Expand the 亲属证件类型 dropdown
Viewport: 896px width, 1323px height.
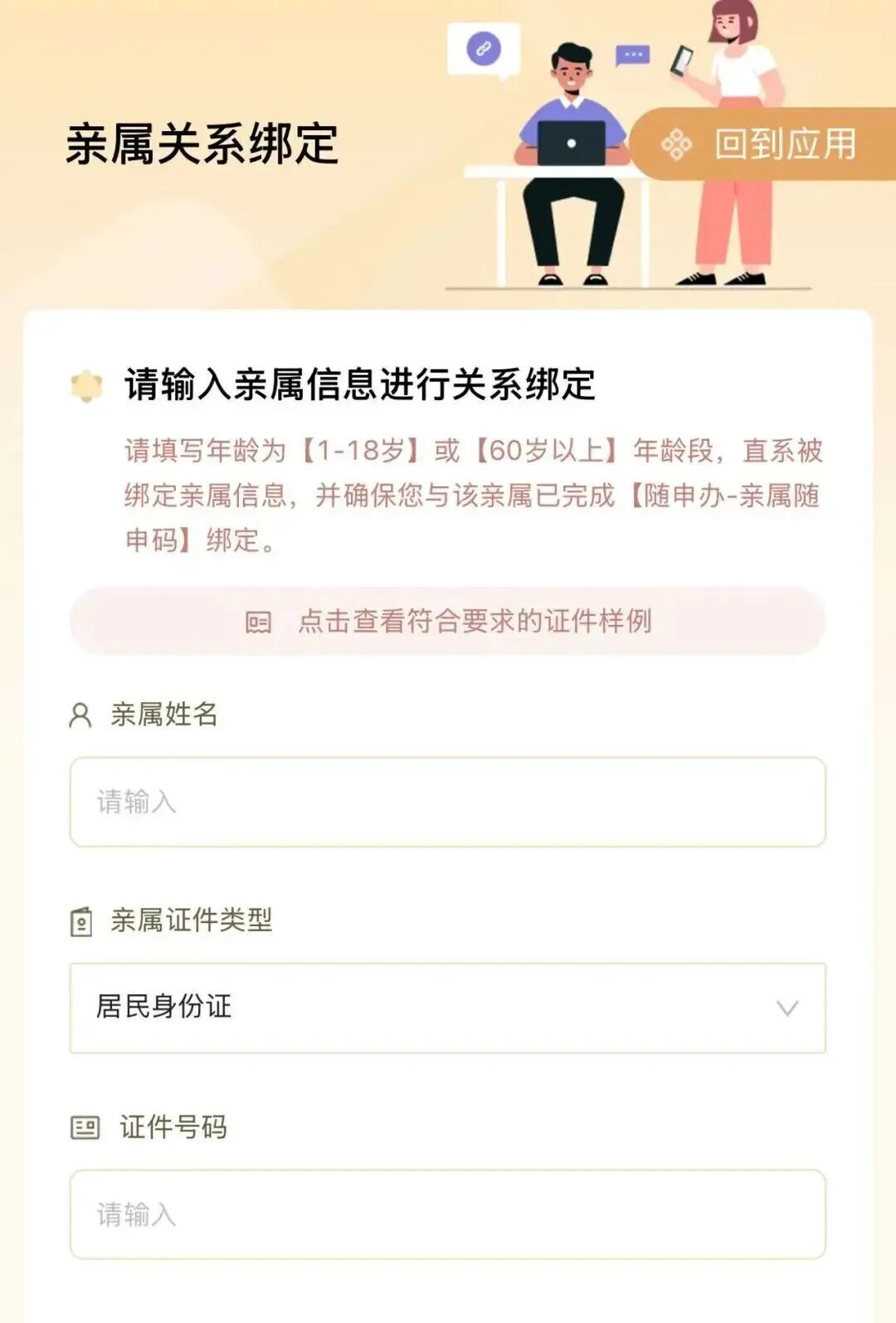point(448,1008)
